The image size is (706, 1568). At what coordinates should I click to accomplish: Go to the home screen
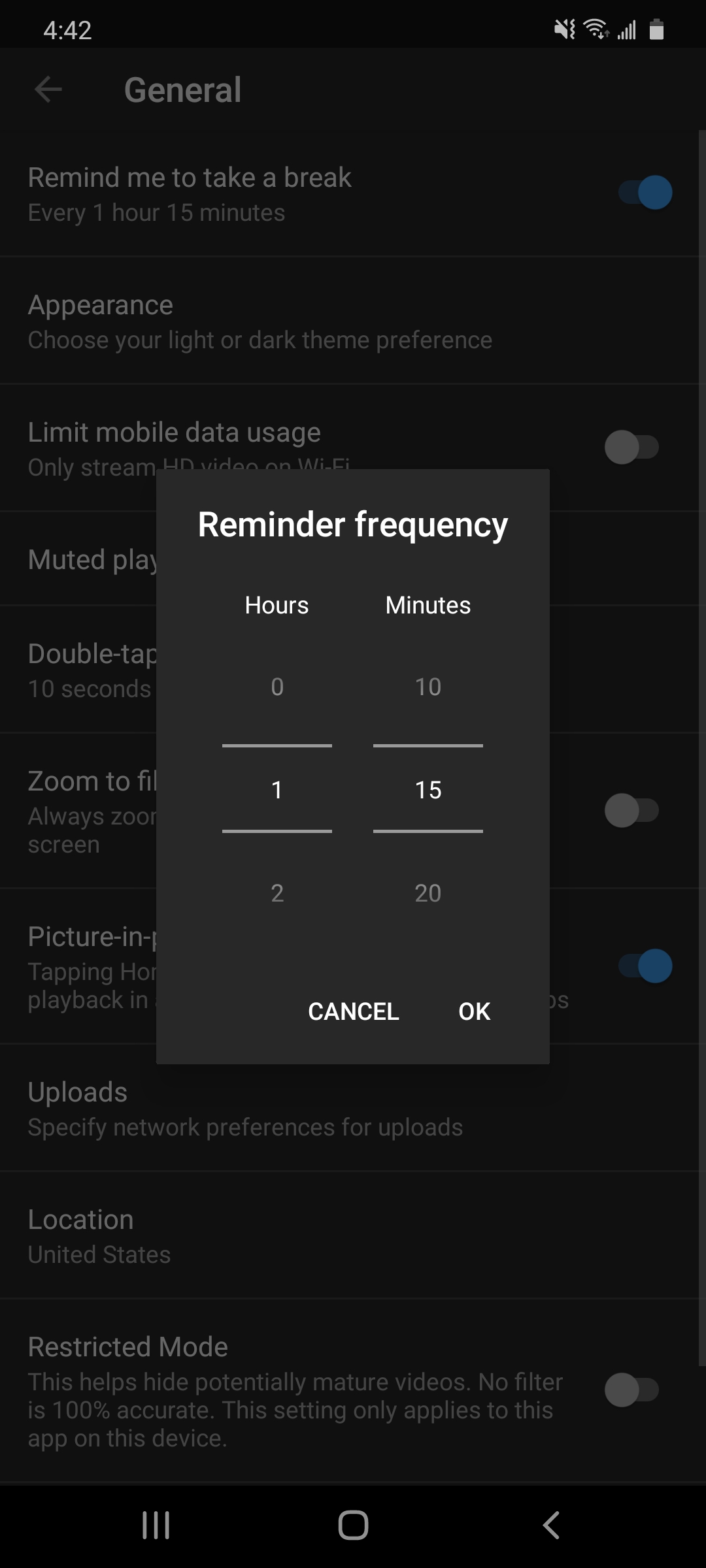coord(353,1525)
